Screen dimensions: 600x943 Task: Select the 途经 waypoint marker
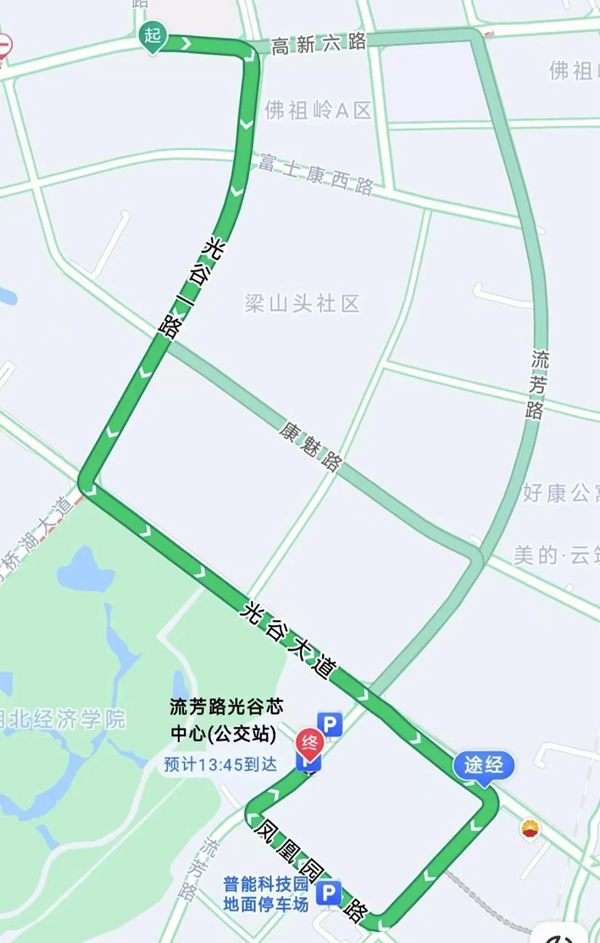pyautogui.click(x=484, y=767)
